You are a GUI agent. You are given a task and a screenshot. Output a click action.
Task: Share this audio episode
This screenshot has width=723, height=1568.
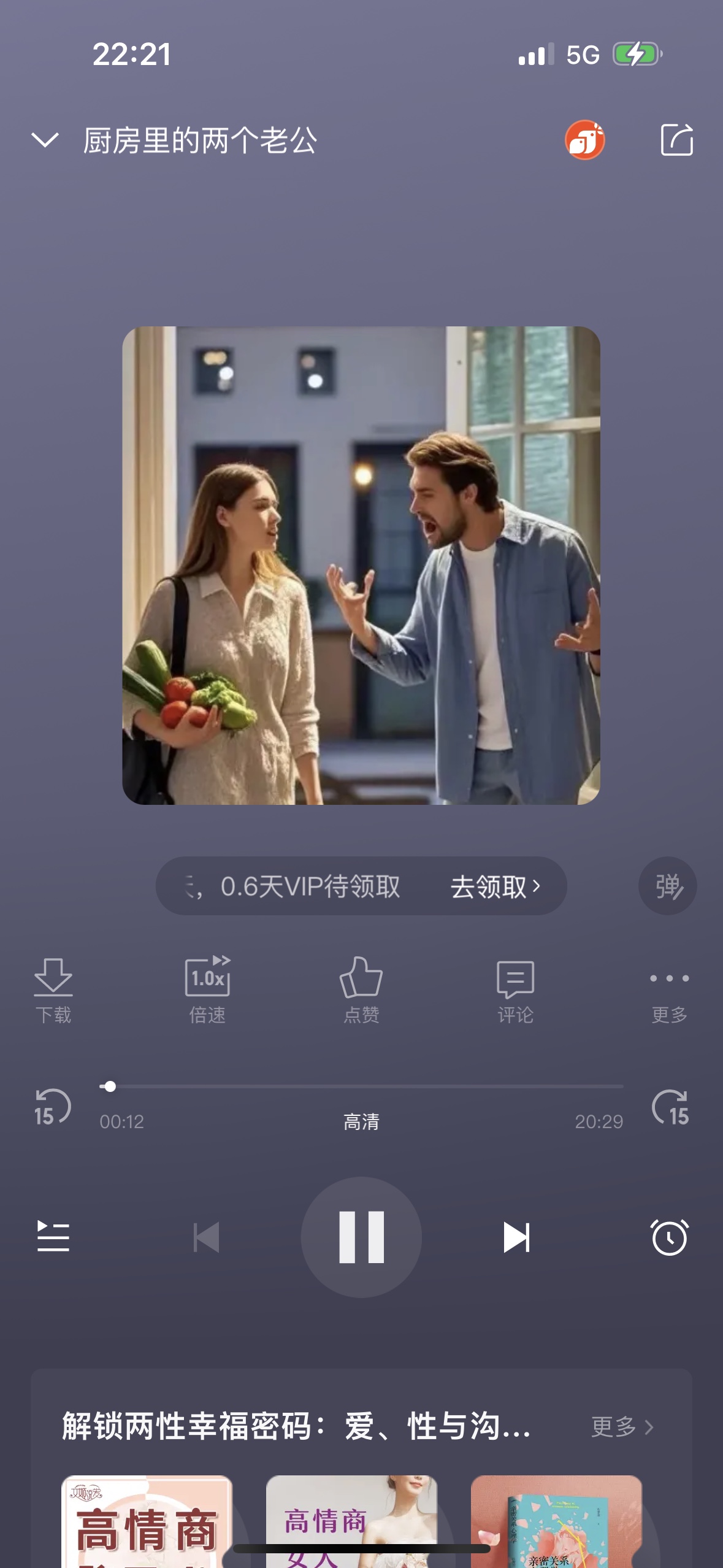(677, 140)
